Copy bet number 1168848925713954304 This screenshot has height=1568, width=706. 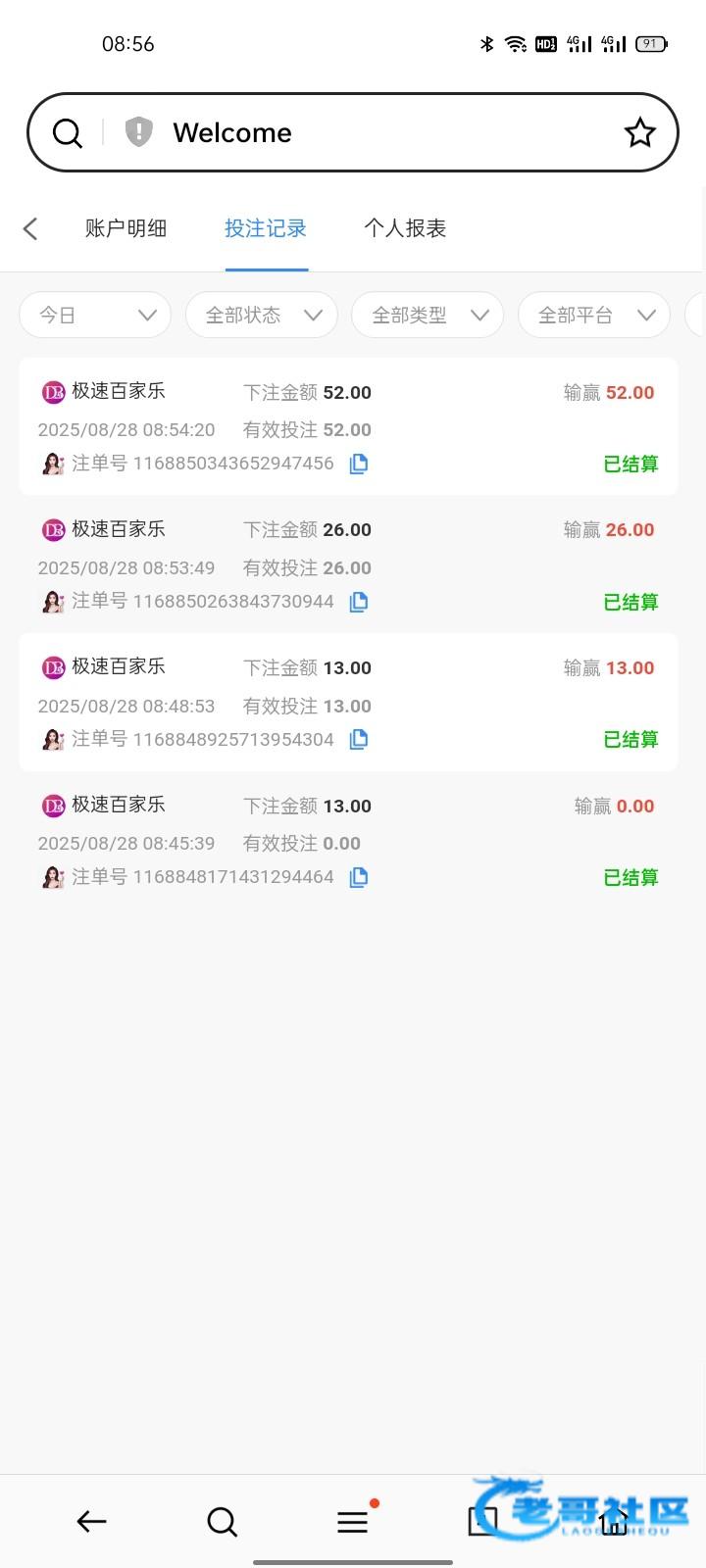click(x=359, y=739)
